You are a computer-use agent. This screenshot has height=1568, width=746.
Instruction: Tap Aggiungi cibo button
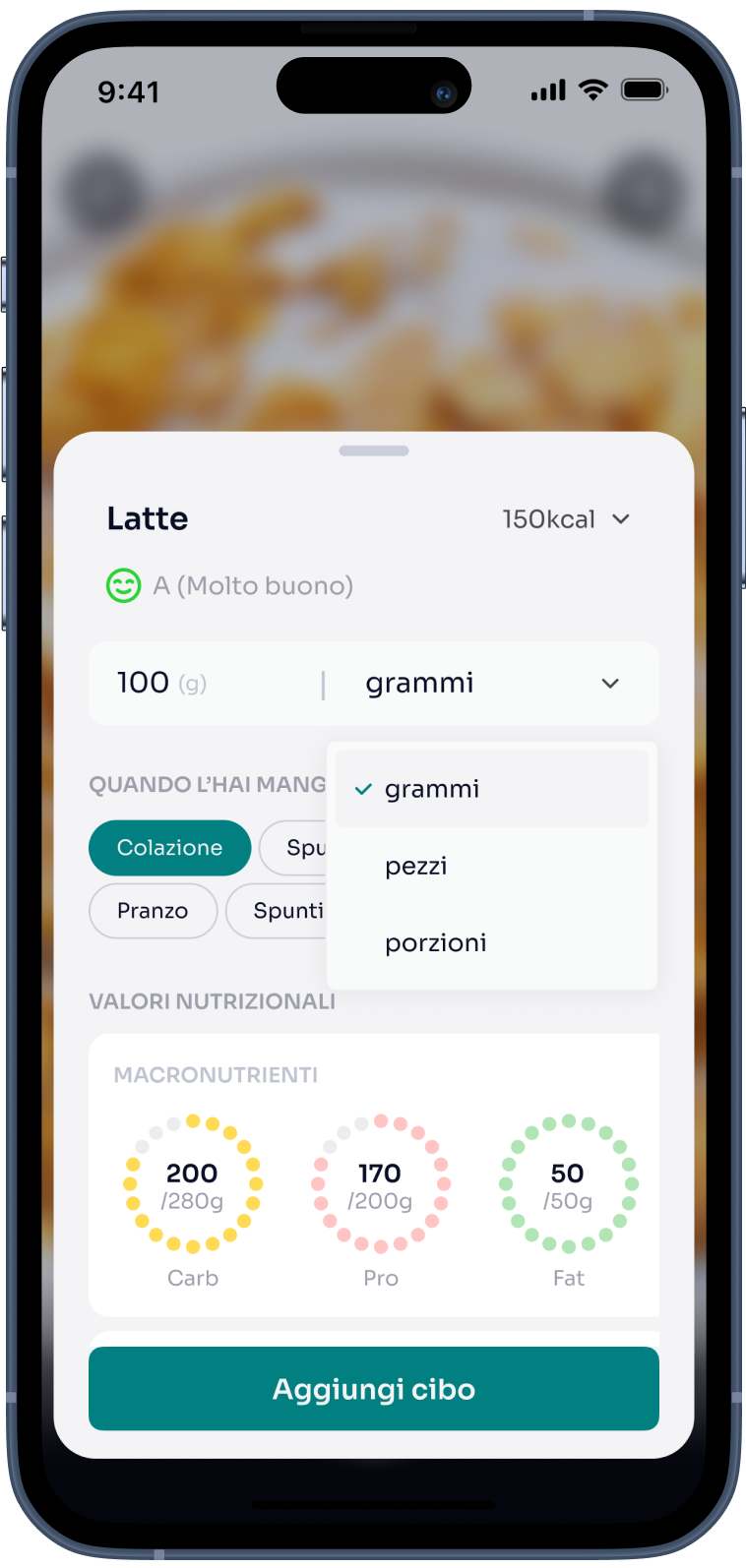pos(374,1389)
